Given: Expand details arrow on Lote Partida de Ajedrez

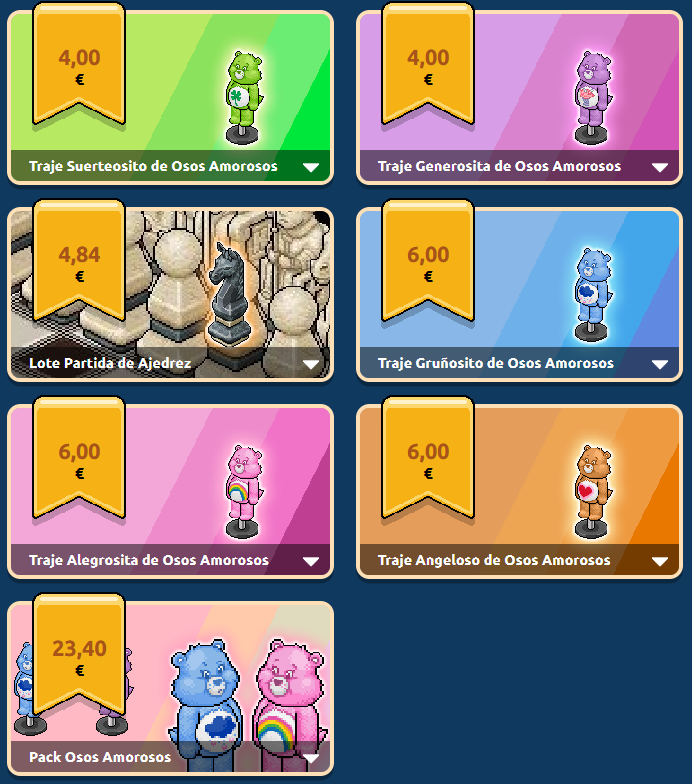Looking at the screenshot, I should (311, 364).
